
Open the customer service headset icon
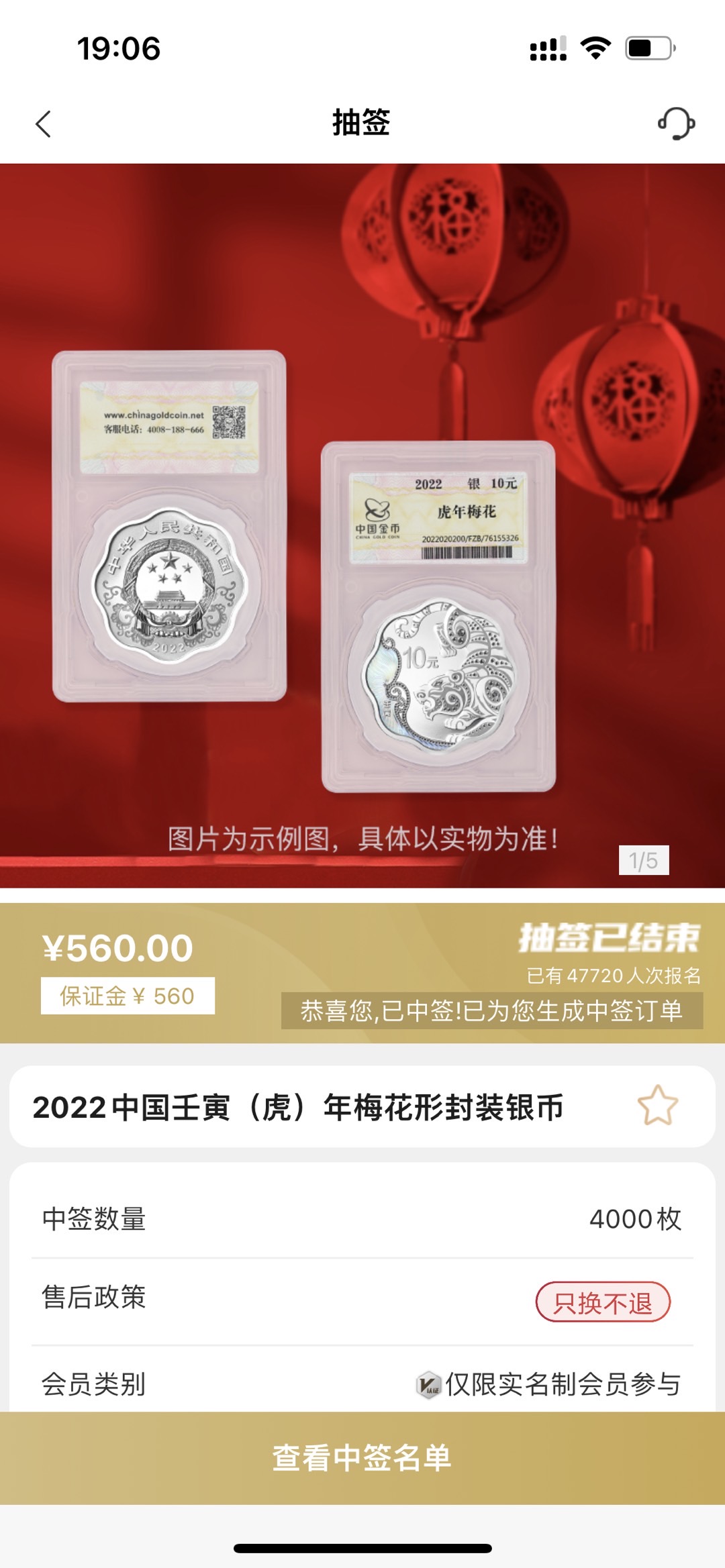(x=676, y=123)
